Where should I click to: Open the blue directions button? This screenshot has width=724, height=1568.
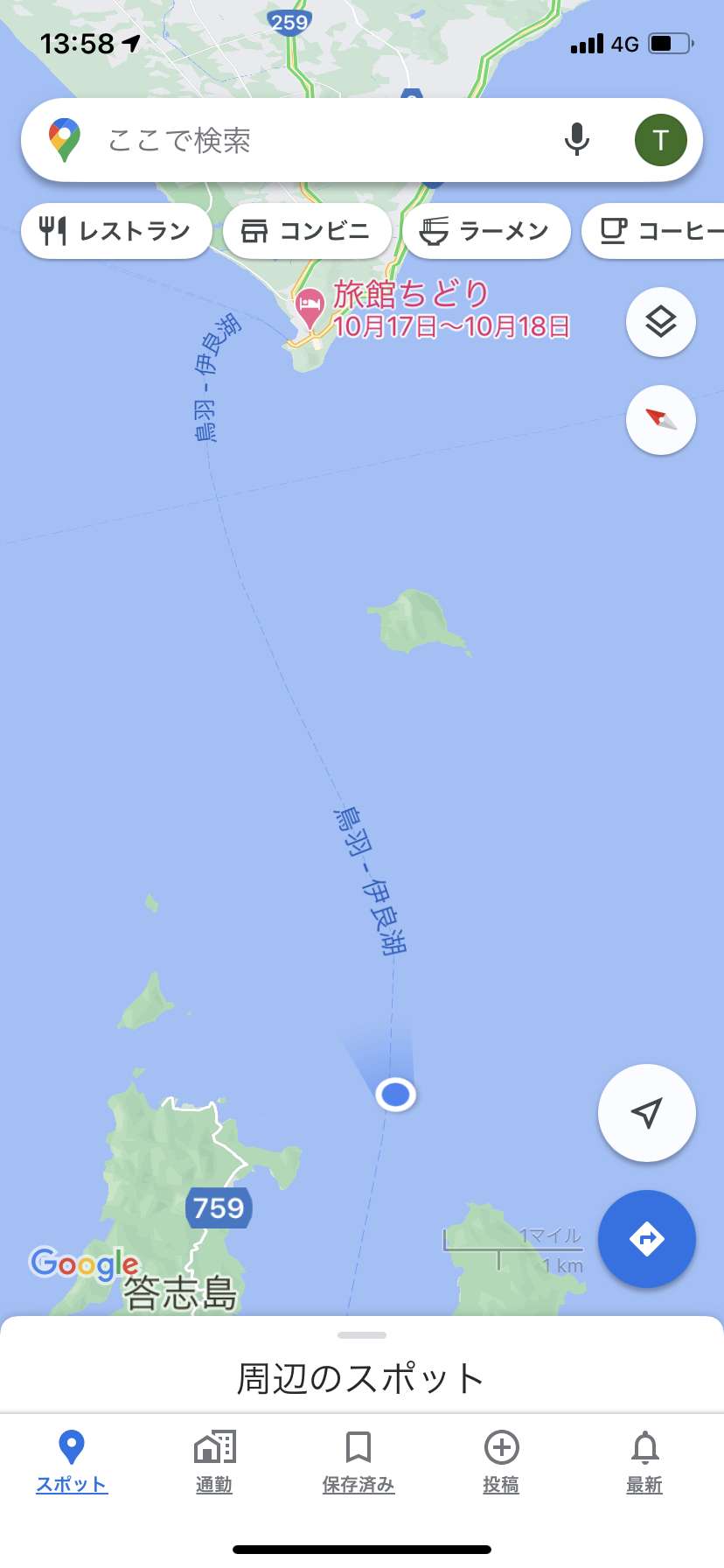click(x=647, y=1239)
